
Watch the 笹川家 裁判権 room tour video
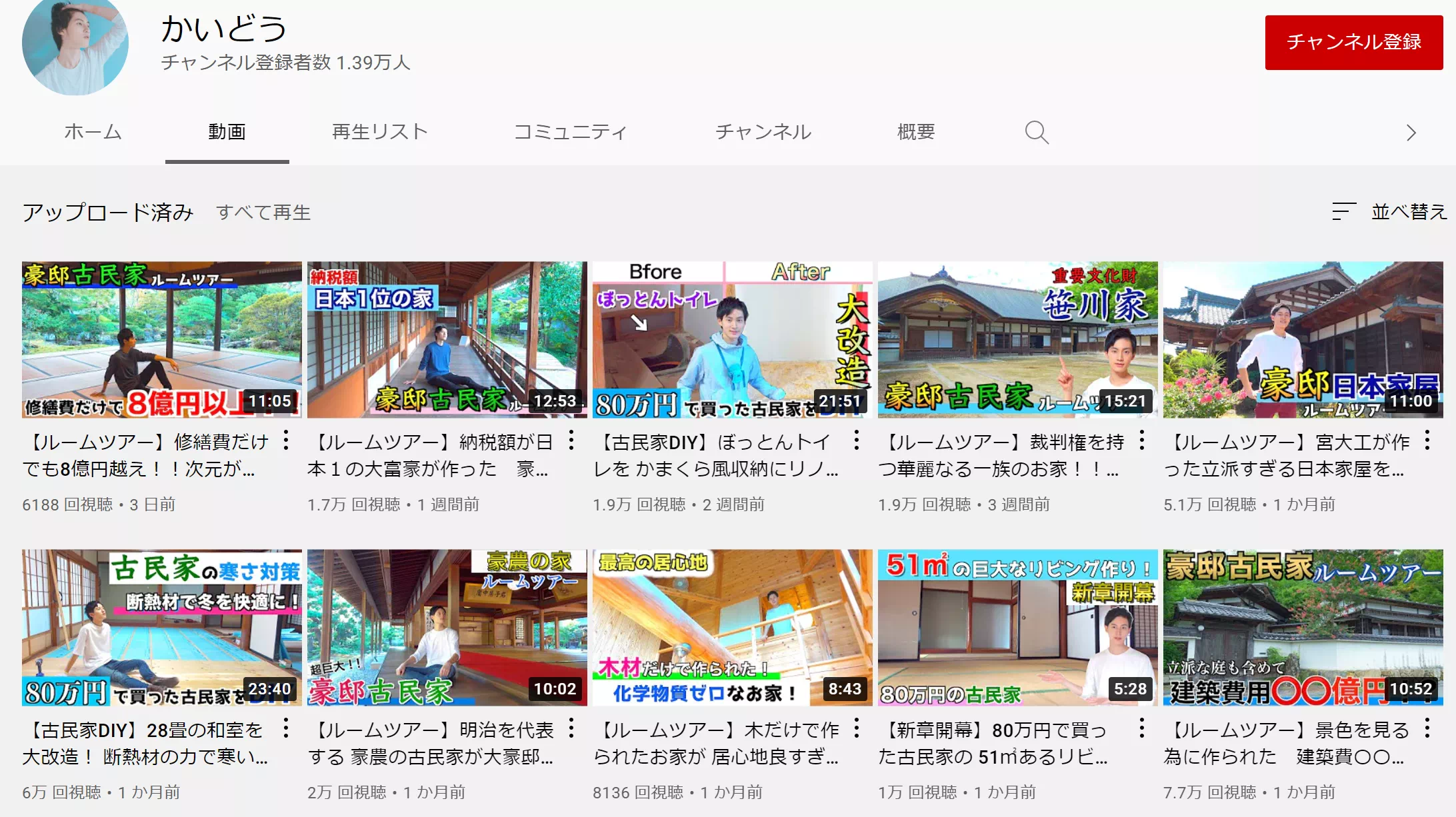(x=1017, y=340)
